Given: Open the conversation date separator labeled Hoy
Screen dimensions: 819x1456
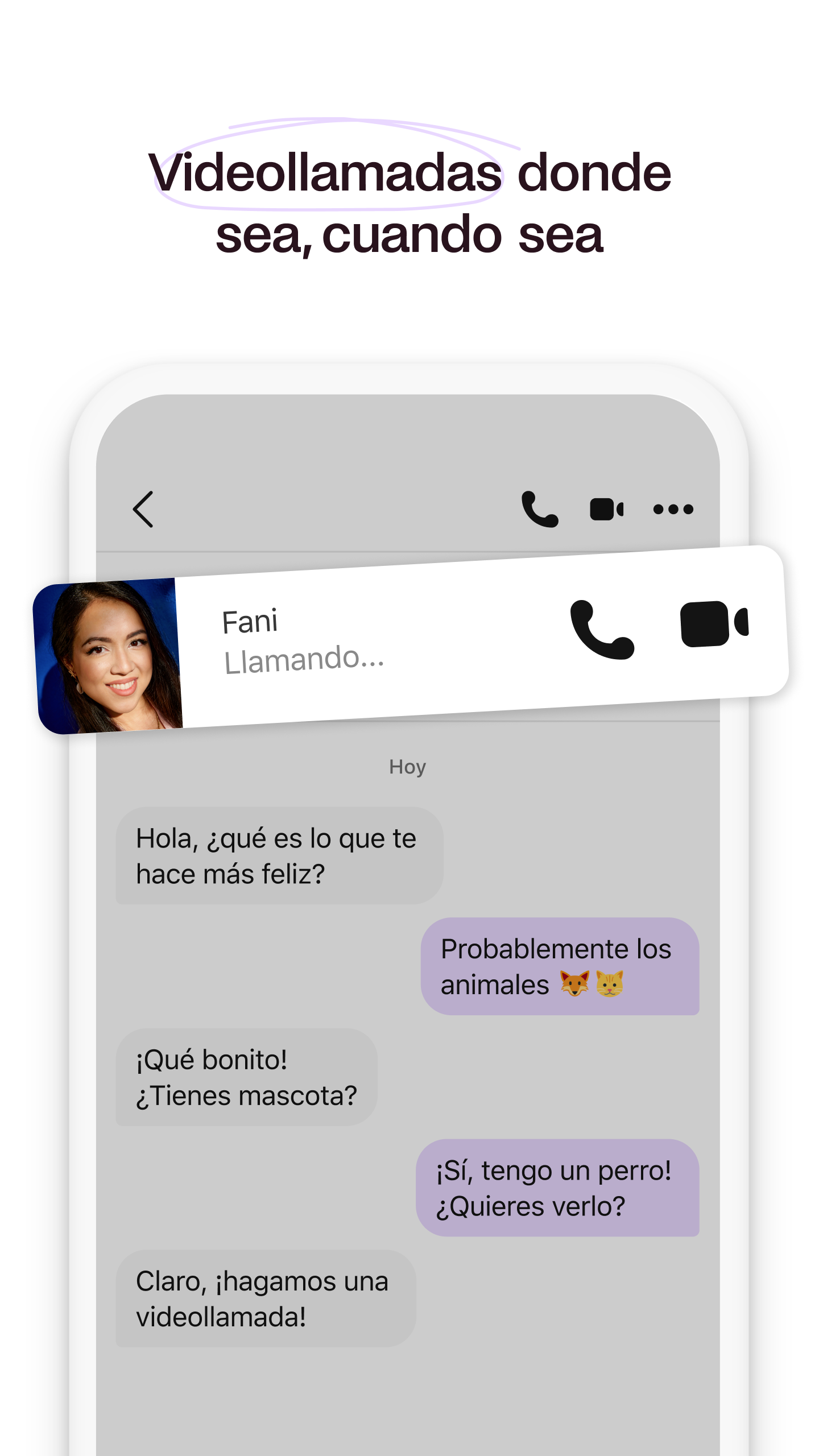Looking at the screenshot, I should (x=407, y=767).
